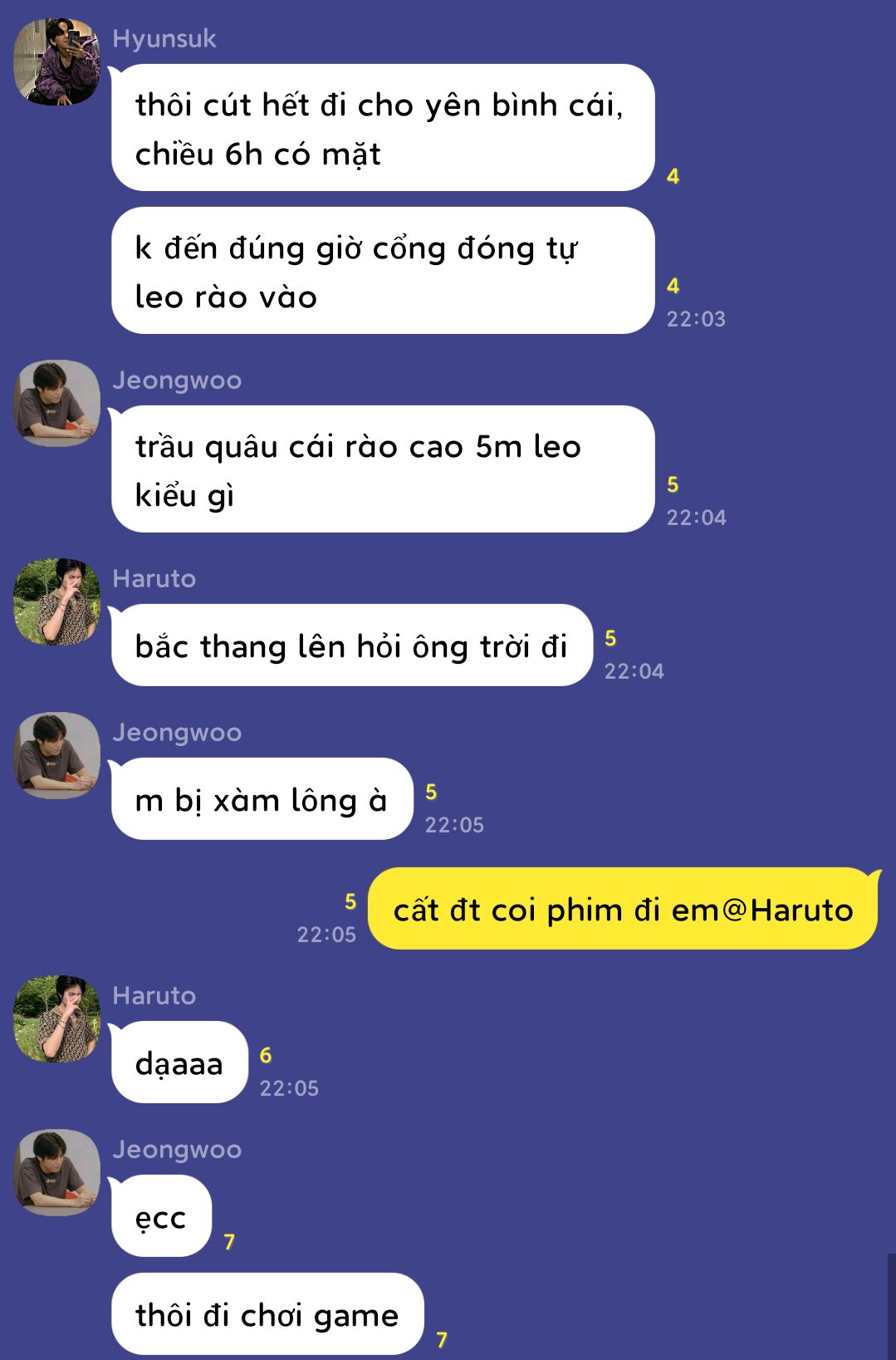Open Hyunsuk's profile picture
Image resolution: width=896 pixels, height=1360 pixels.
(x=56, y=62)
